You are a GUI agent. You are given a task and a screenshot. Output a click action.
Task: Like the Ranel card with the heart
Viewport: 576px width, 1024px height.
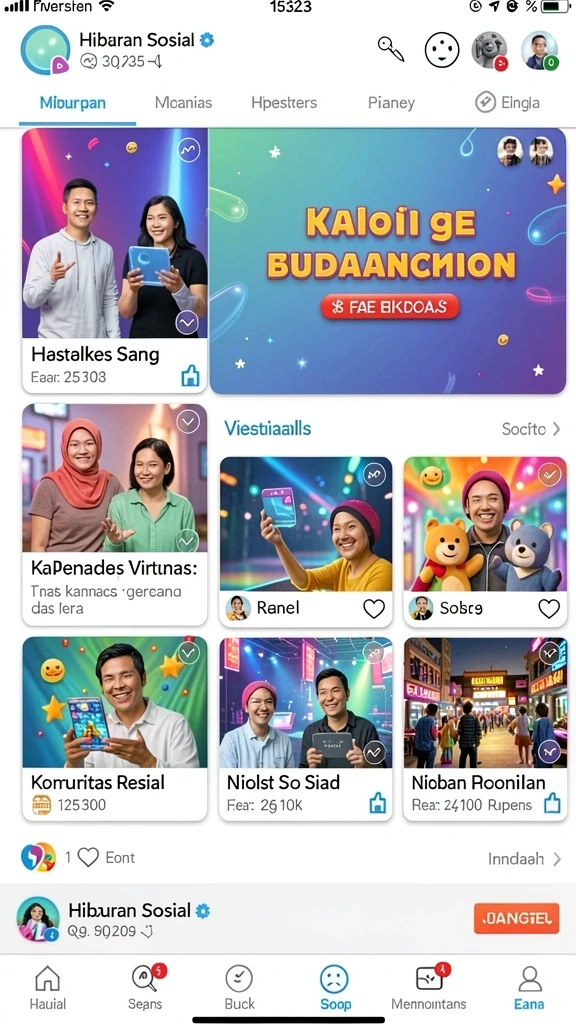tap(374, 609)
